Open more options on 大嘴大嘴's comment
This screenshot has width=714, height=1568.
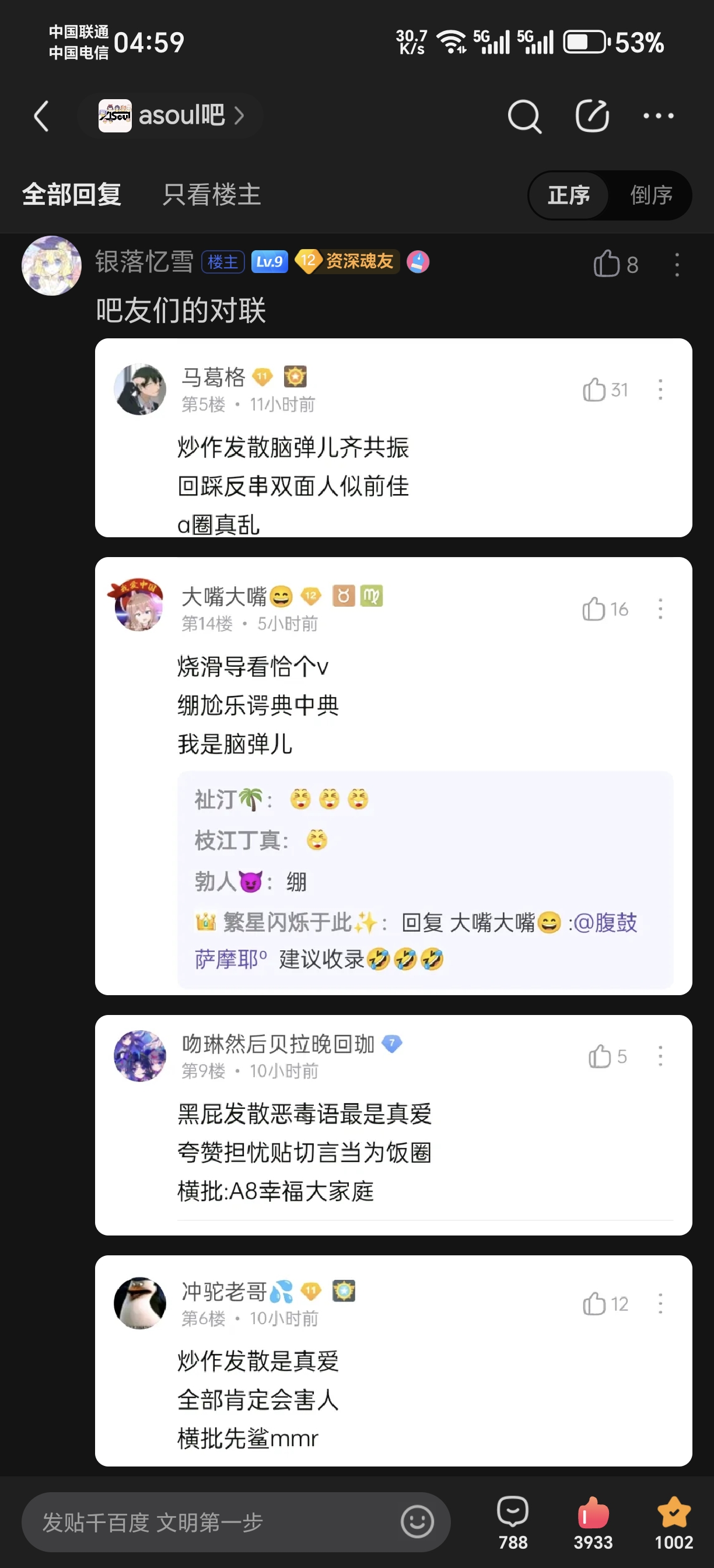tap(660, 608)
